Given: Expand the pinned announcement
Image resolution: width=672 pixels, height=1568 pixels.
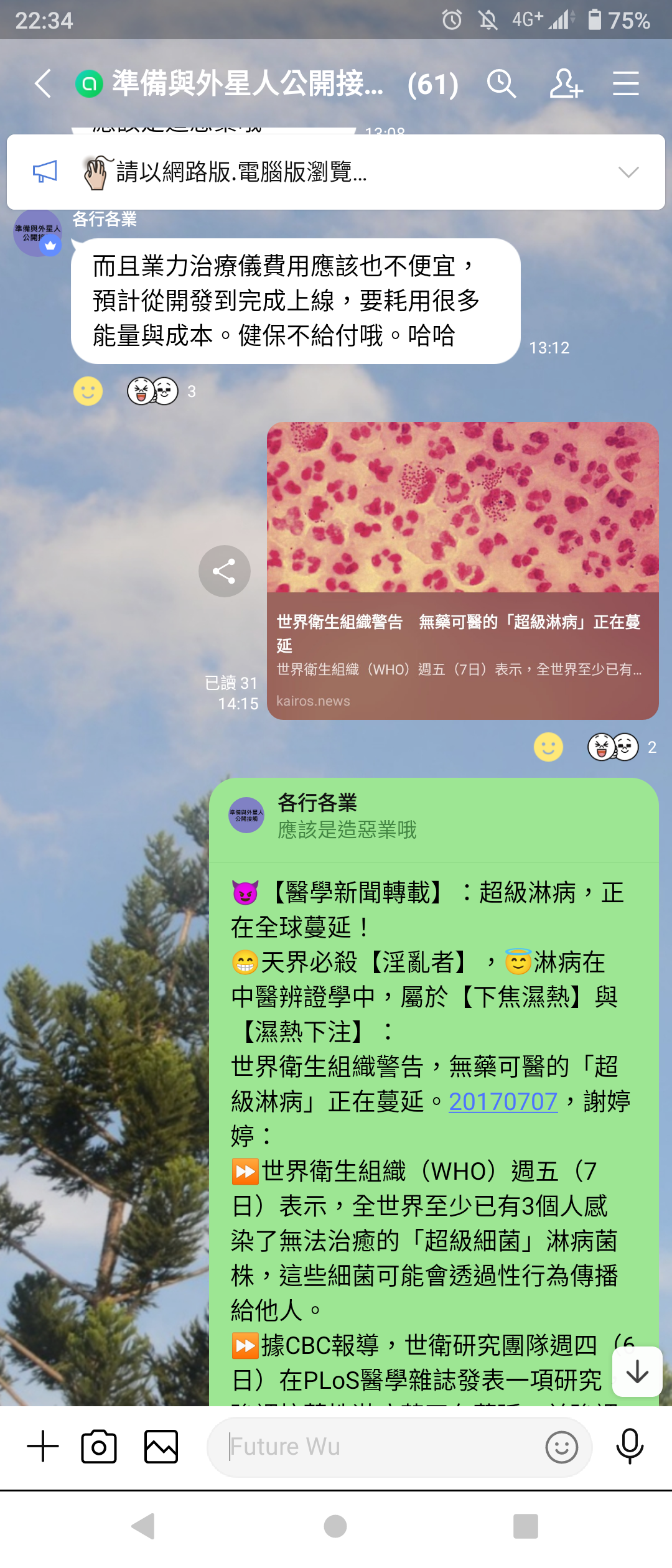Looking at the screenshot, I should pos(628,172).
